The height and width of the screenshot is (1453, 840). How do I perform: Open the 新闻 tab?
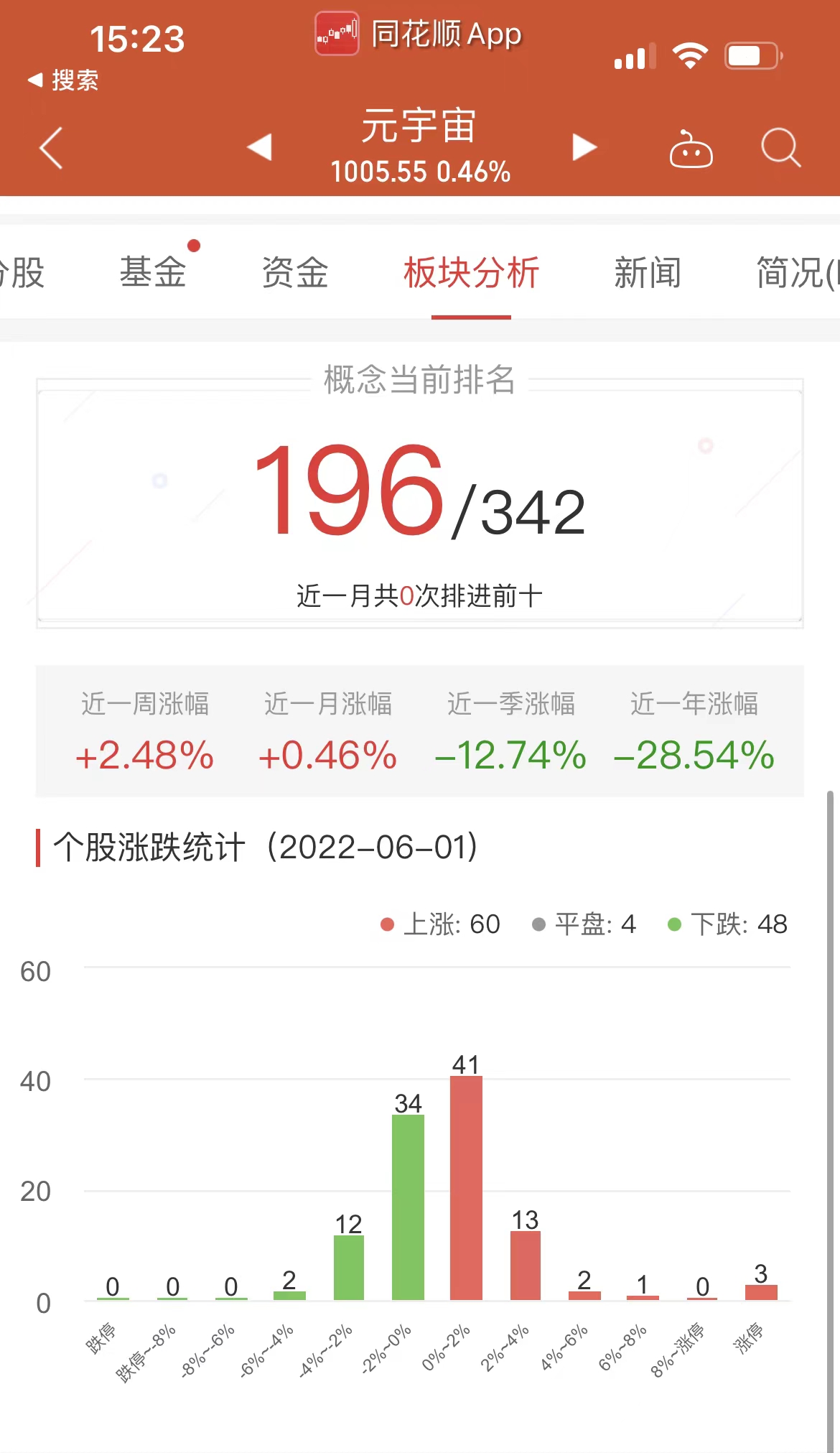coord(648,272)
